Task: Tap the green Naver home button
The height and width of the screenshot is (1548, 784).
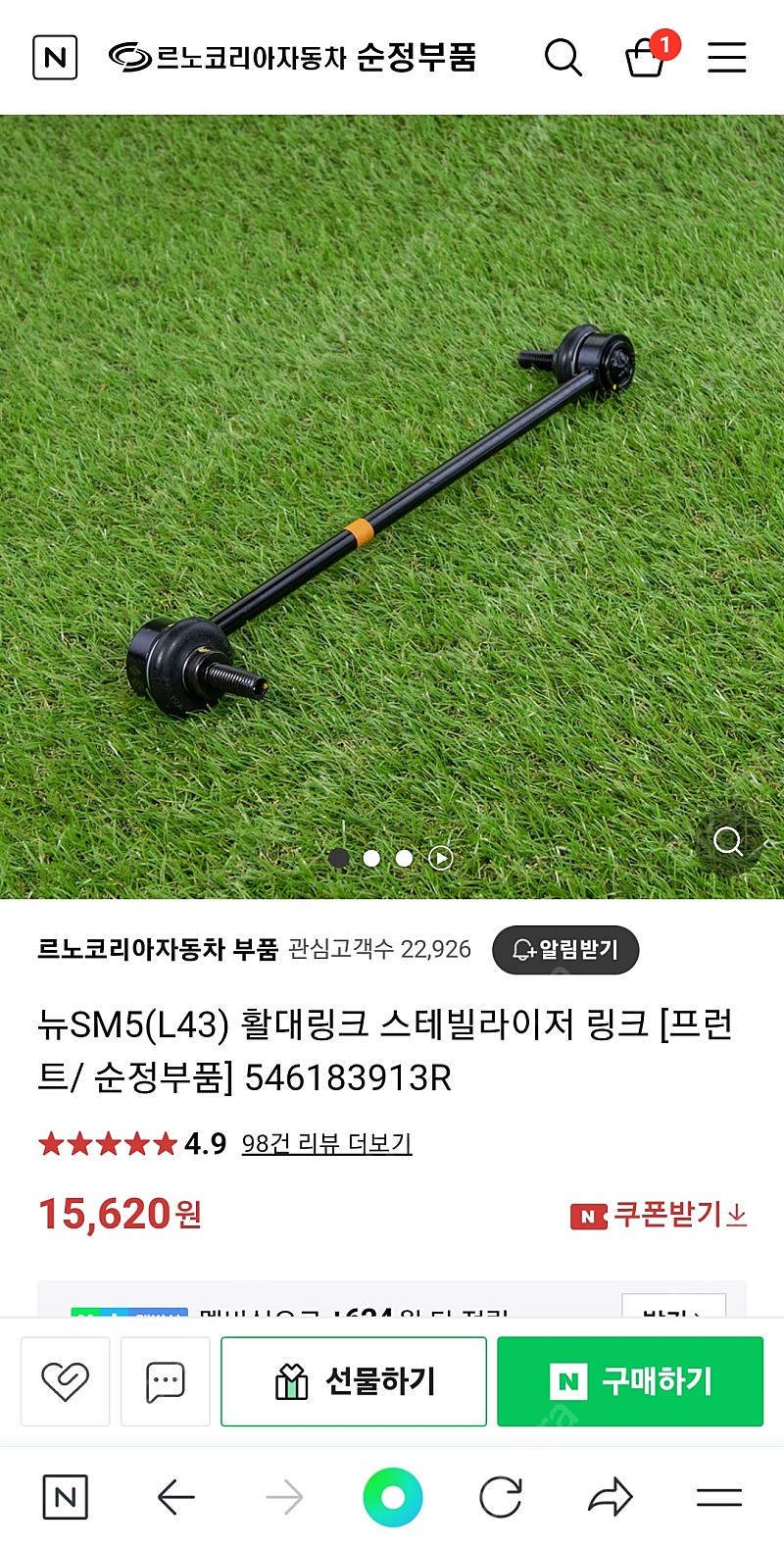Action: (x=391, y=1497)
